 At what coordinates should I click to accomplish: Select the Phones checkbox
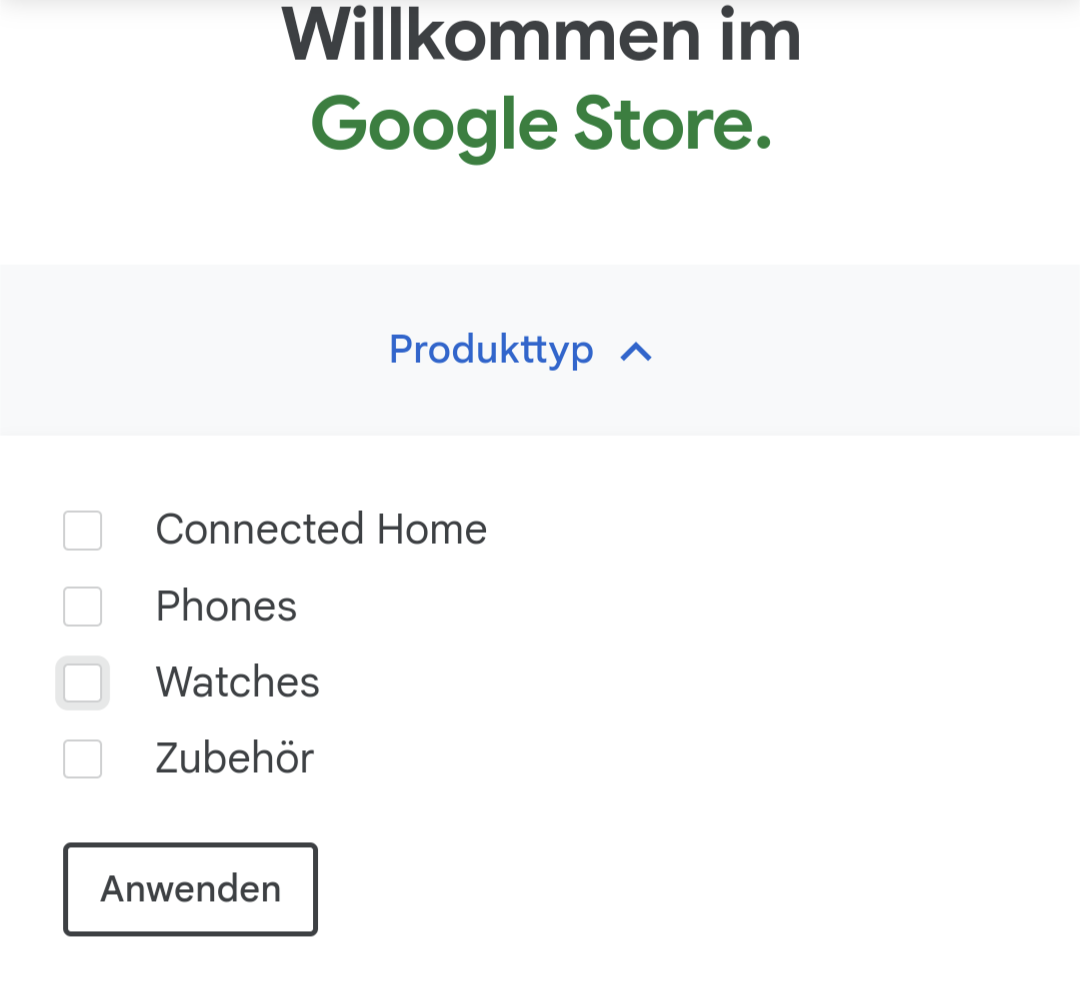click(x=83, y=607)
